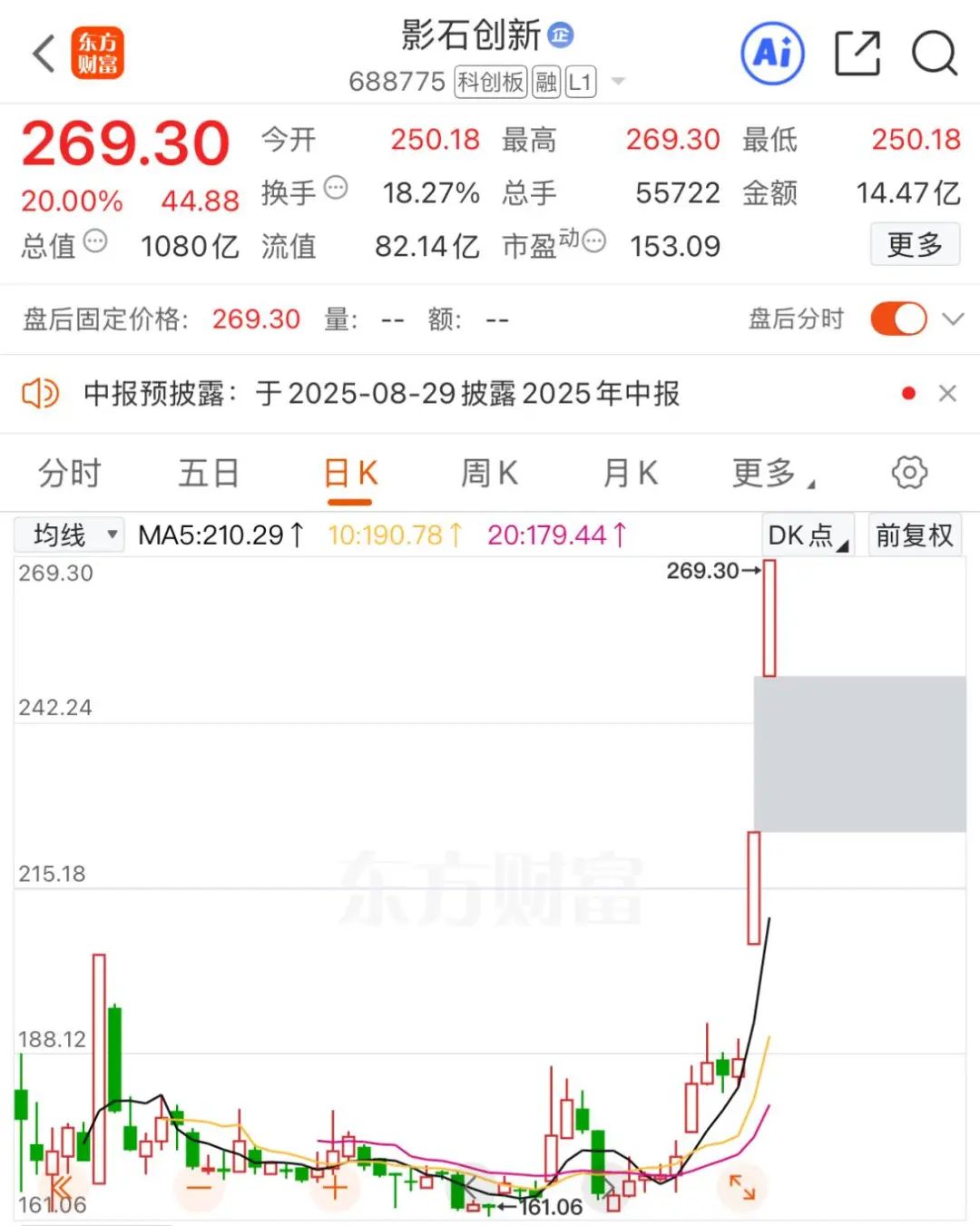Tap 更多 button for more quote details
980x1226 pixels.
click(915, 245)
